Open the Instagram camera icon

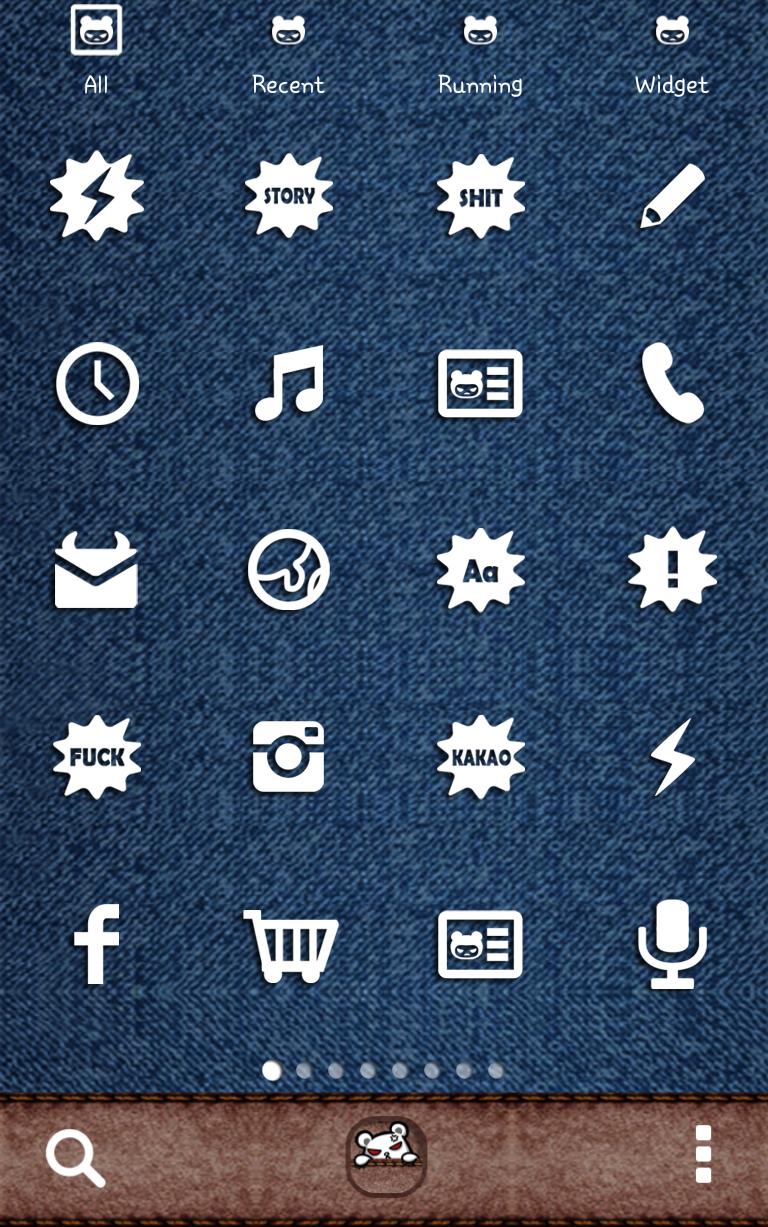point(289,757)
